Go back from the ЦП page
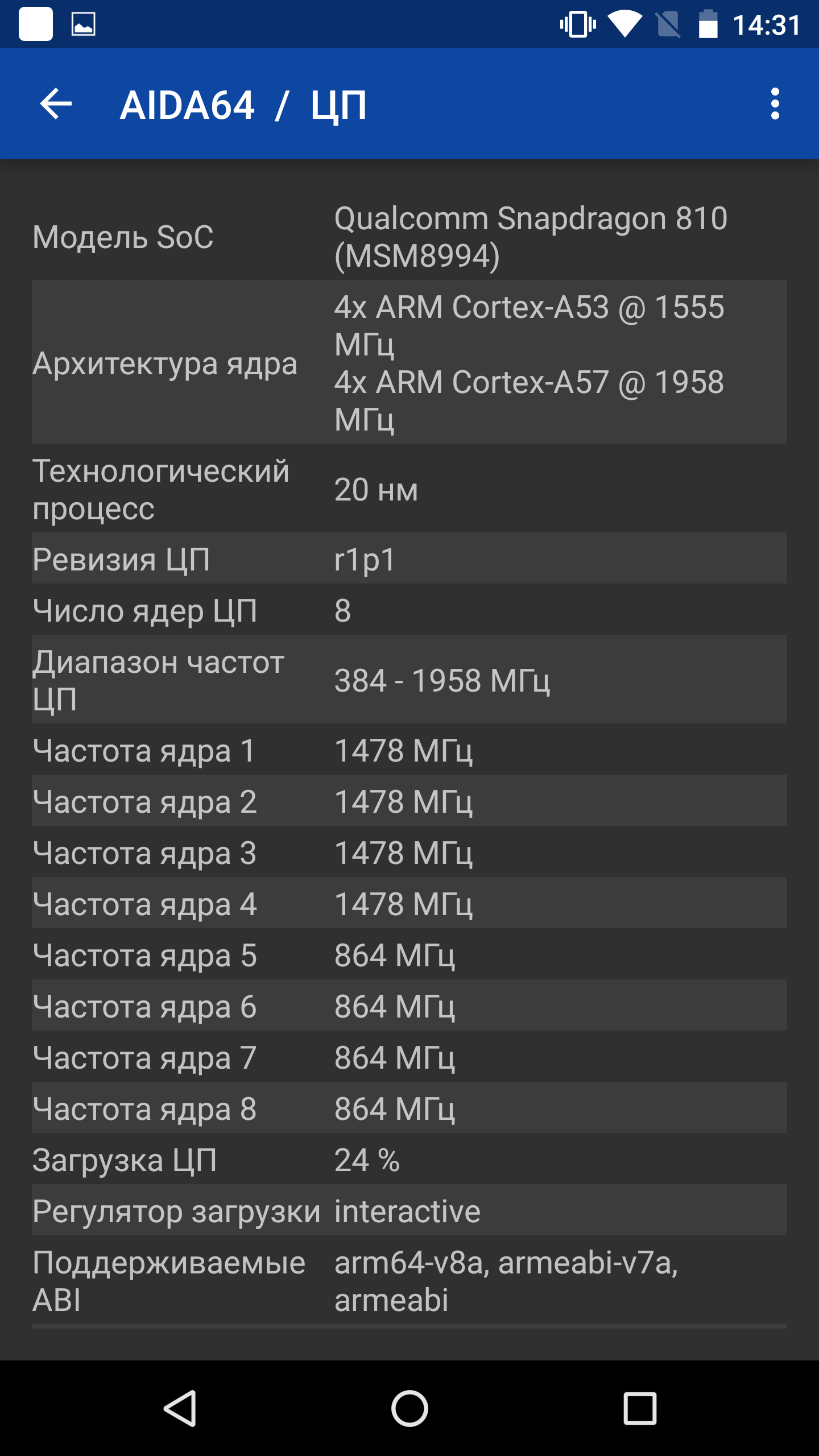This screenshot has height=1456, width=819. click(x=56, y=104)
